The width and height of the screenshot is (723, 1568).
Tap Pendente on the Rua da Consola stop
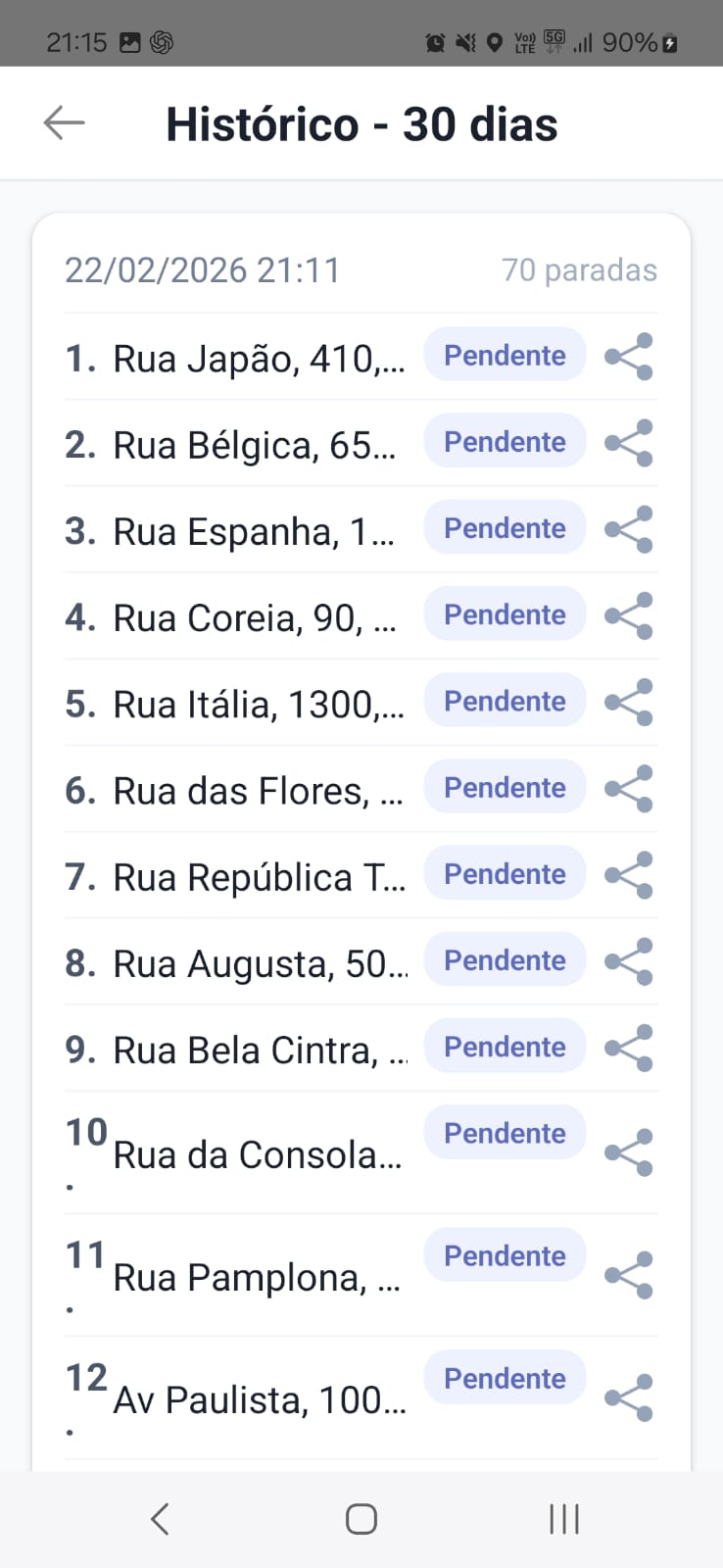coord(504,1133)
